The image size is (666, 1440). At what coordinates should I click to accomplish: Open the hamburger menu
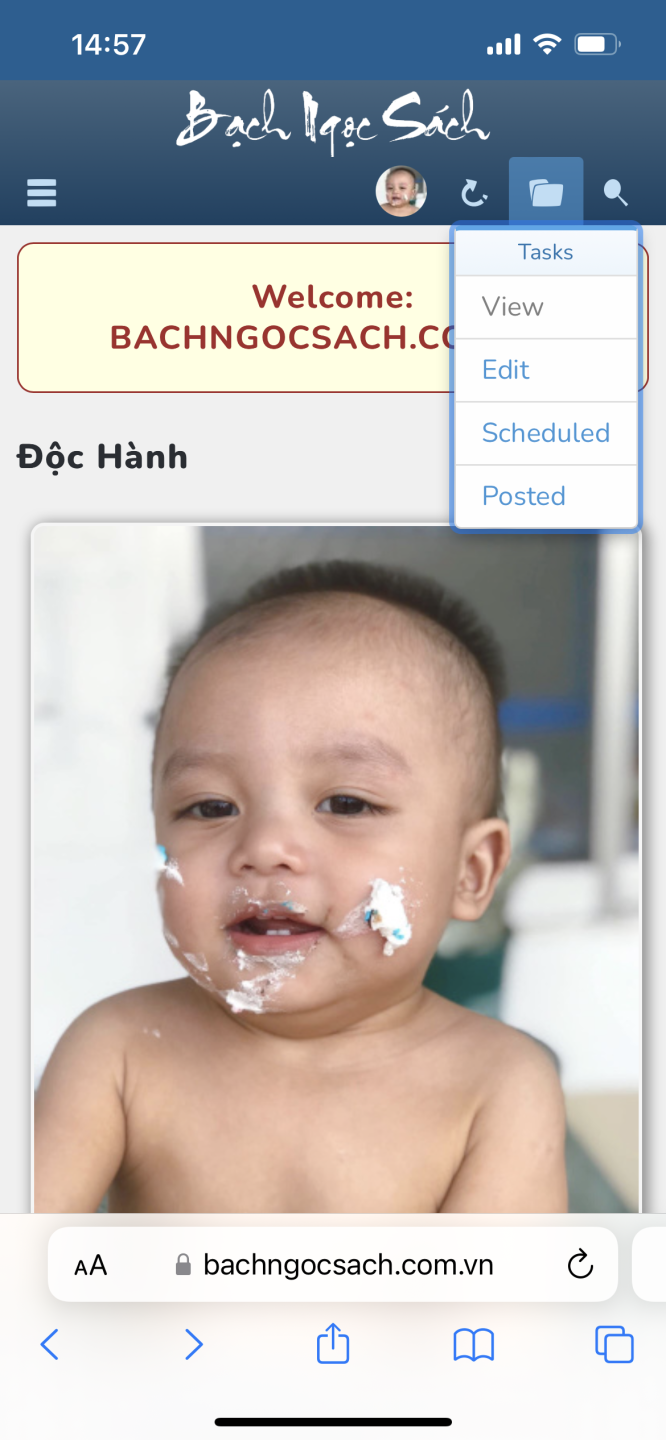42,192
